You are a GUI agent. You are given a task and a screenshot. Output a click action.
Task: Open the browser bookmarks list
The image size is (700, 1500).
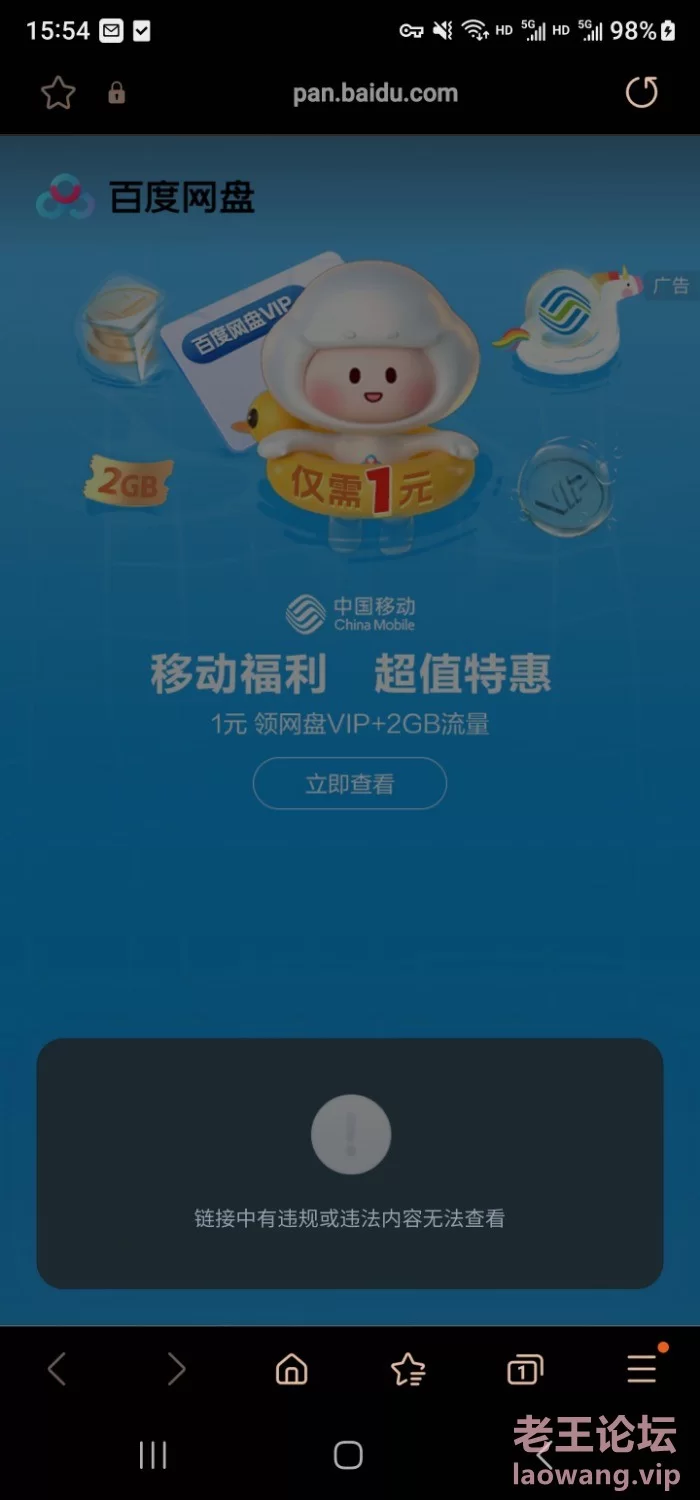click(408, 1369)
